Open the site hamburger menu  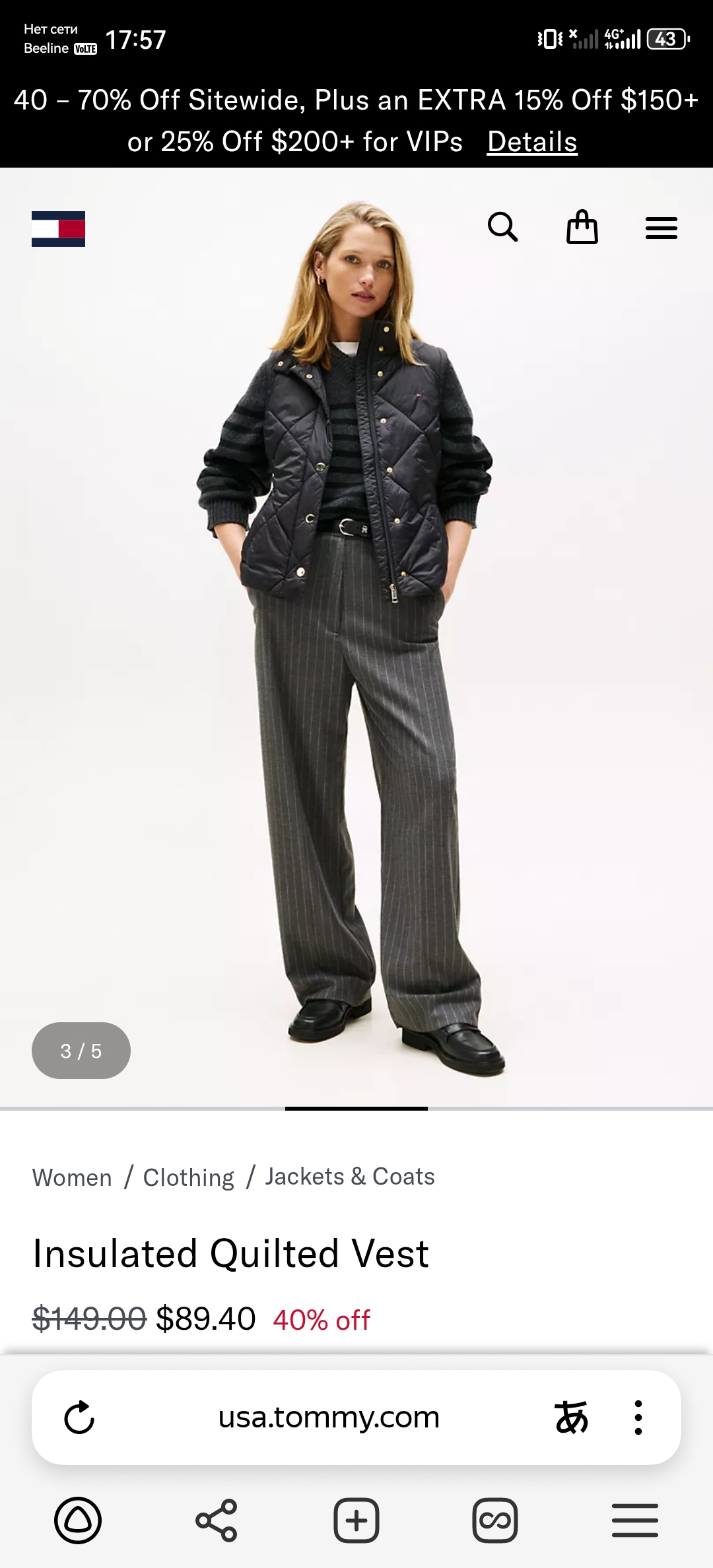(661, 228)
